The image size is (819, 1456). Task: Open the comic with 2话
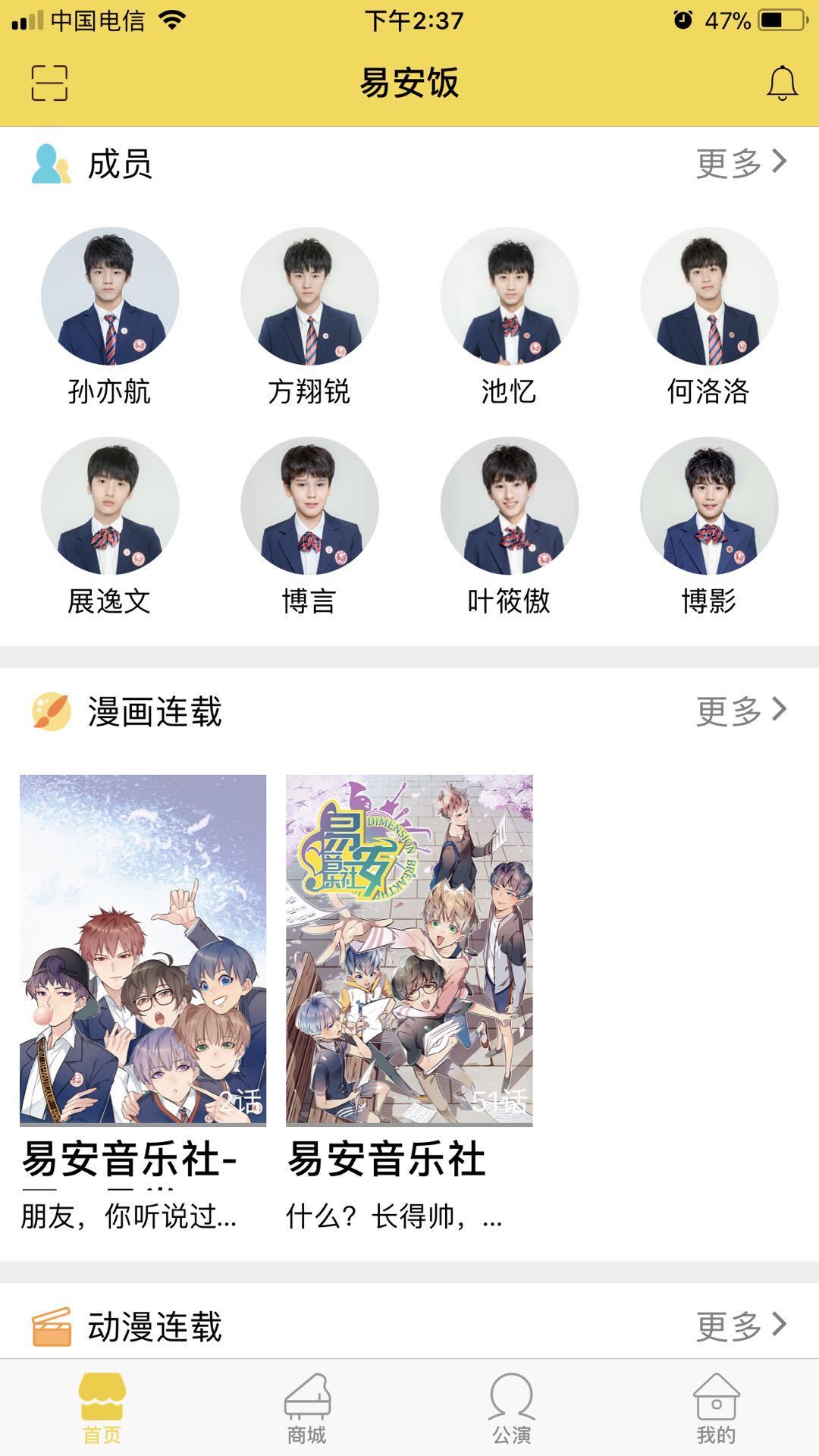coord(143,949)
